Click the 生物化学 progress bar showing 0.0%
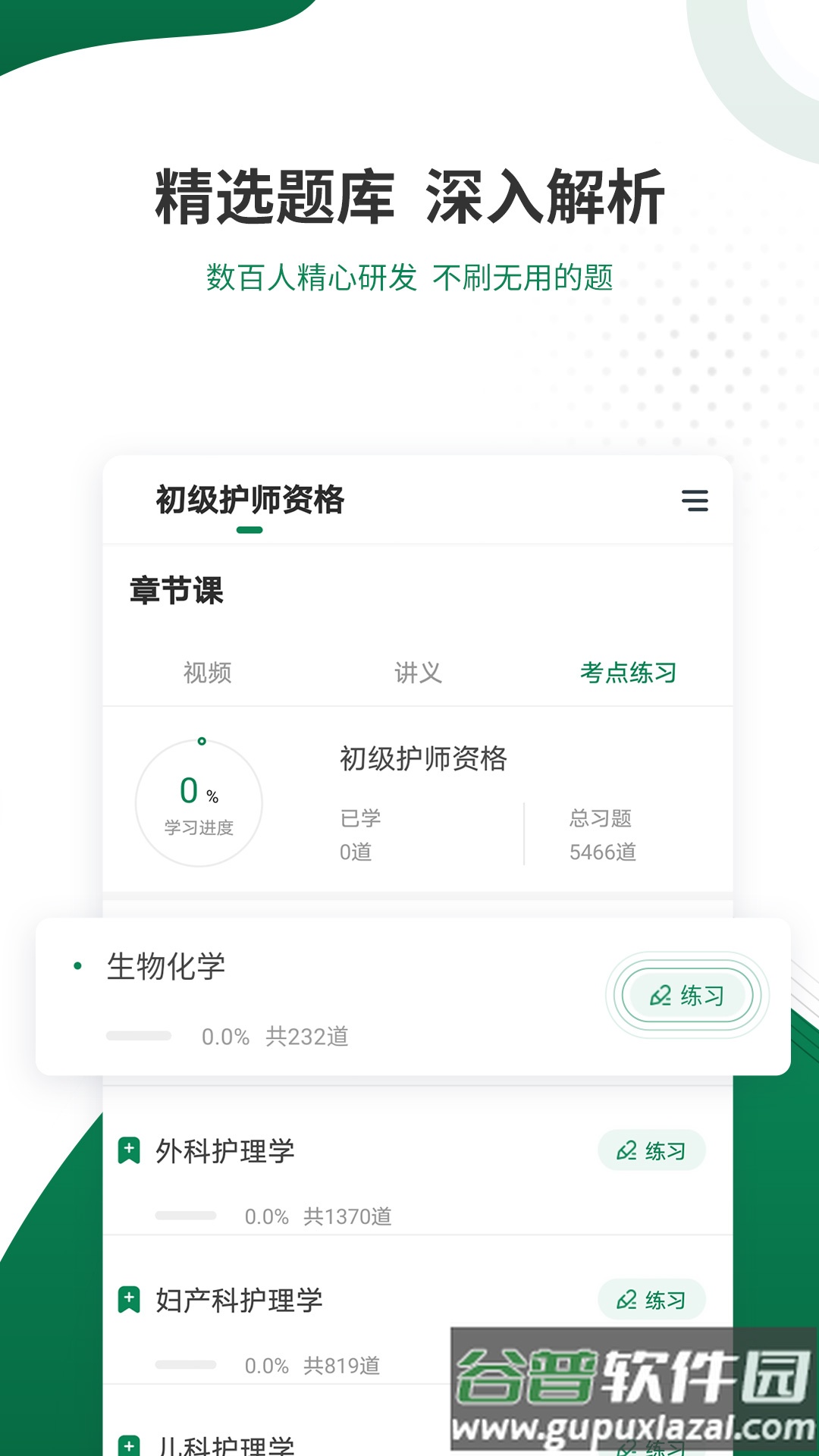 tap(139, 1034)
